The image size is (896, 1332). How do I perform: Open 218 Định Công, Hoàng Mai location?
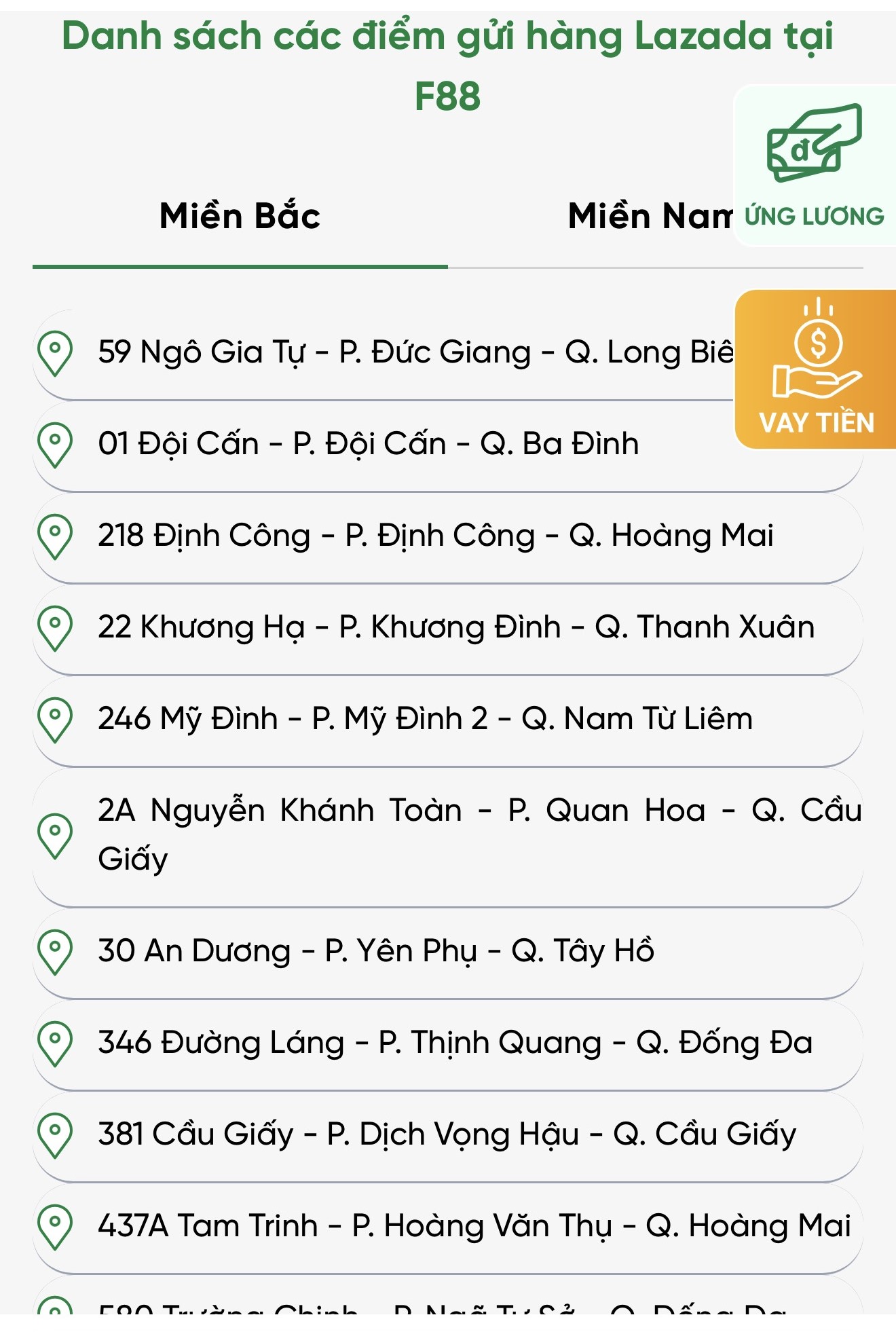[435, 536]
